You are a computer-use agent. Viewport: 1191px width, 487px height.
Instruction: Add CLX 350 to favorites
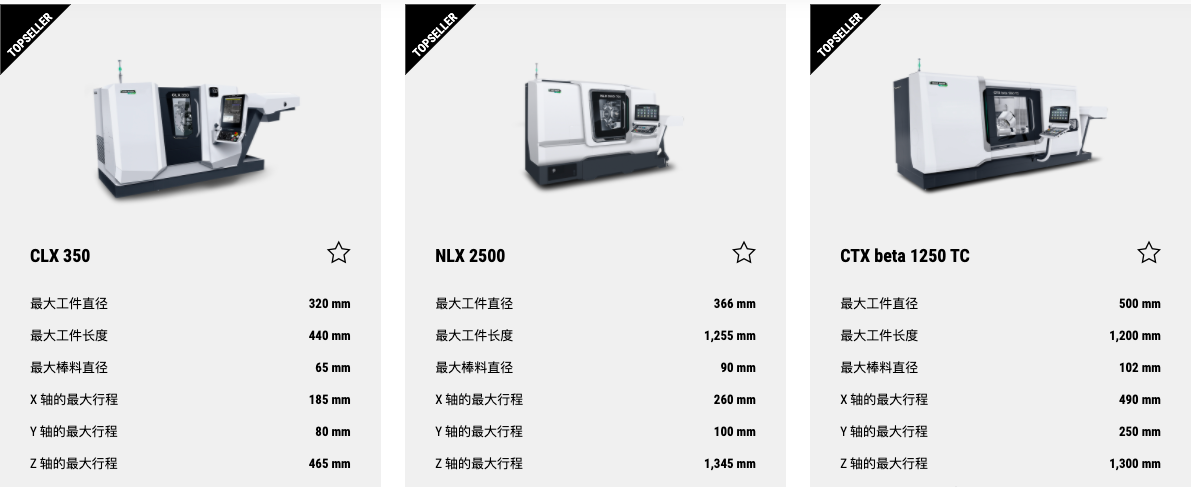(x=339, y=253)
